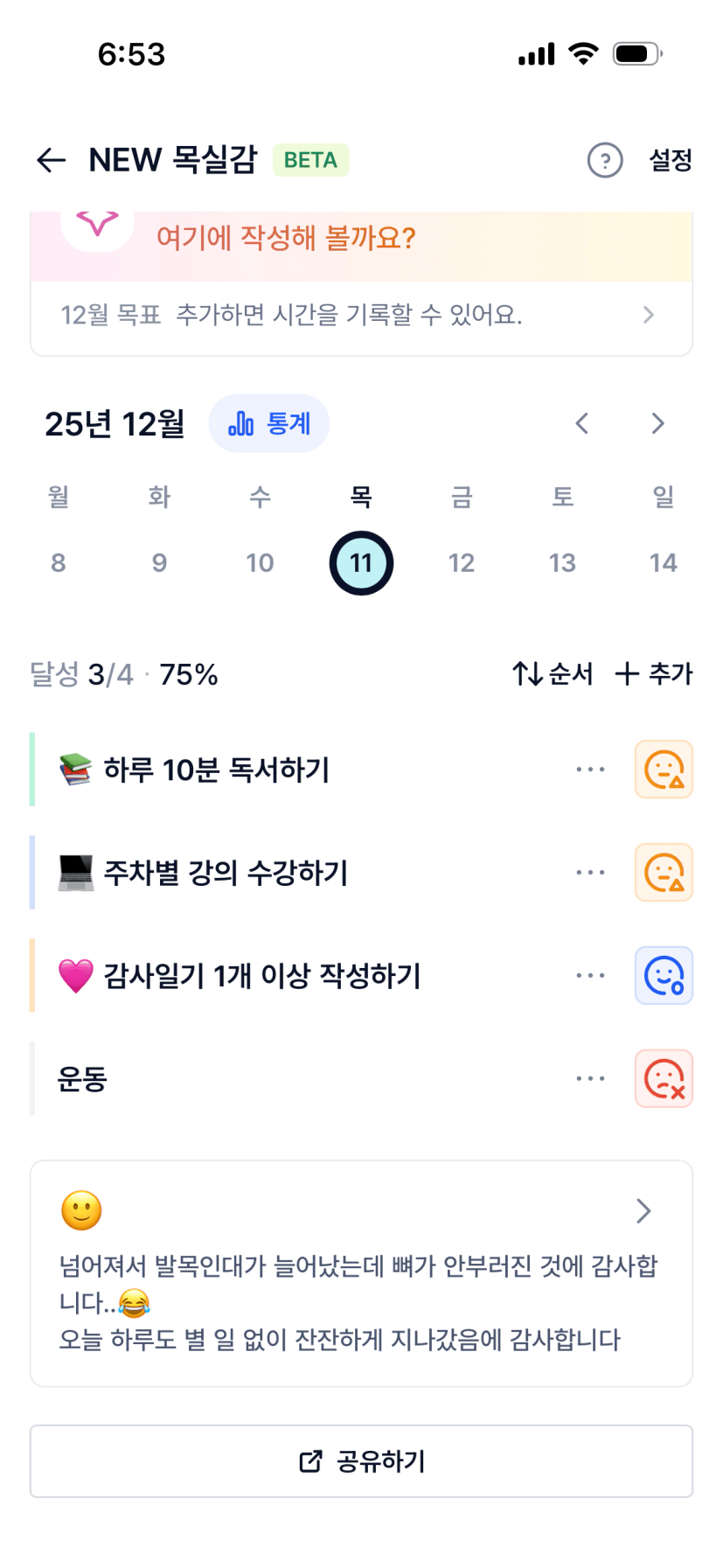Open more options for 하루 10분 독서하기
The image size is (723, 1568).
point(590,770)
